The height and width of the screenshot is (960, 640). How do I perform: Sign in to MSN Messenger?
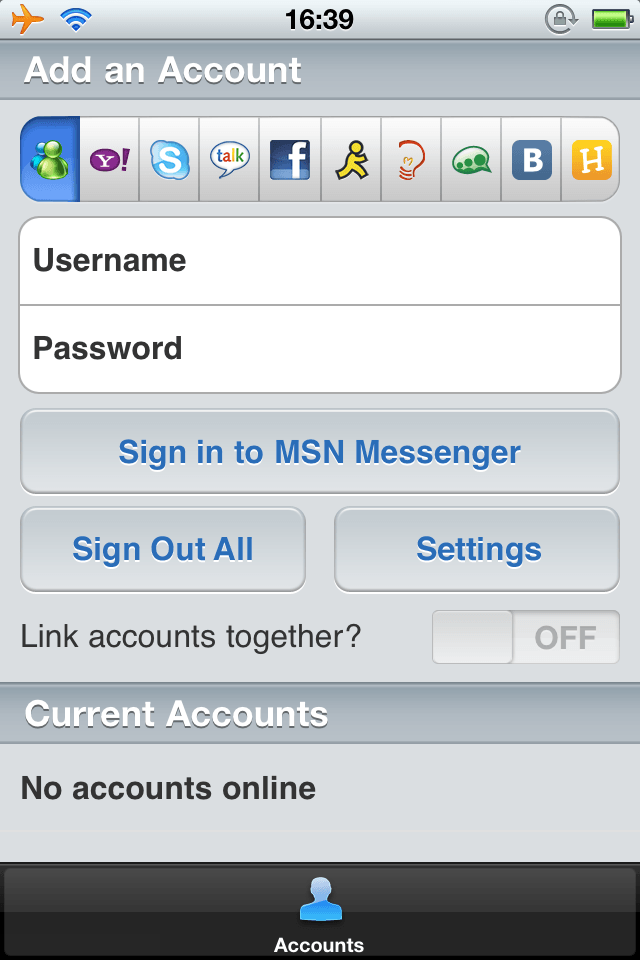320,452
